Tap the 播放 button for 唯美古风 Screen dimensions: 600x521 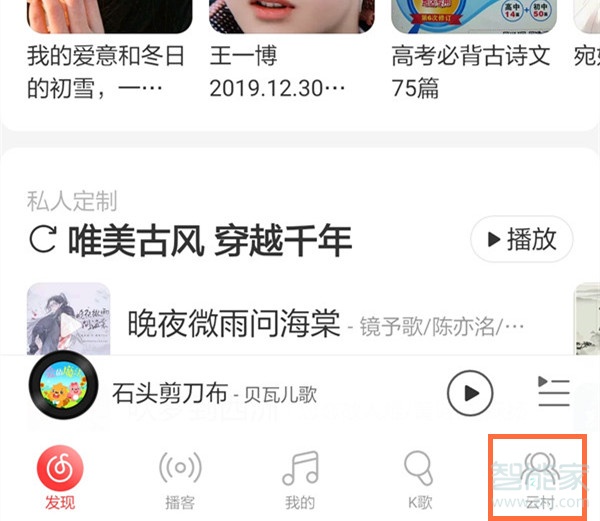(521, 240)
